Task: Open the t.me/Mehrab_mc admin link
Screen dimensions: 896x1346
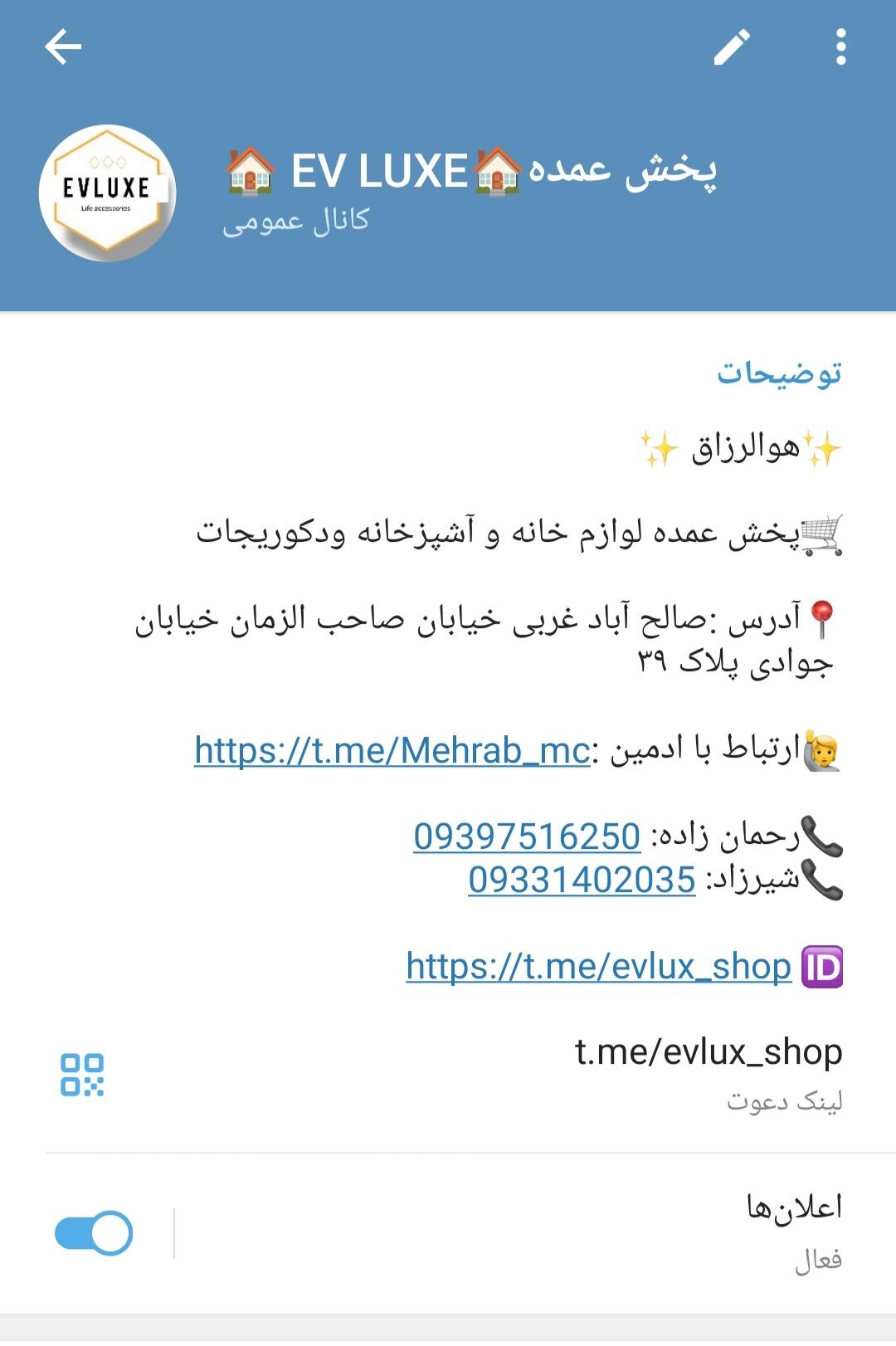Action: pyautogui.click(x=392, y=750)
